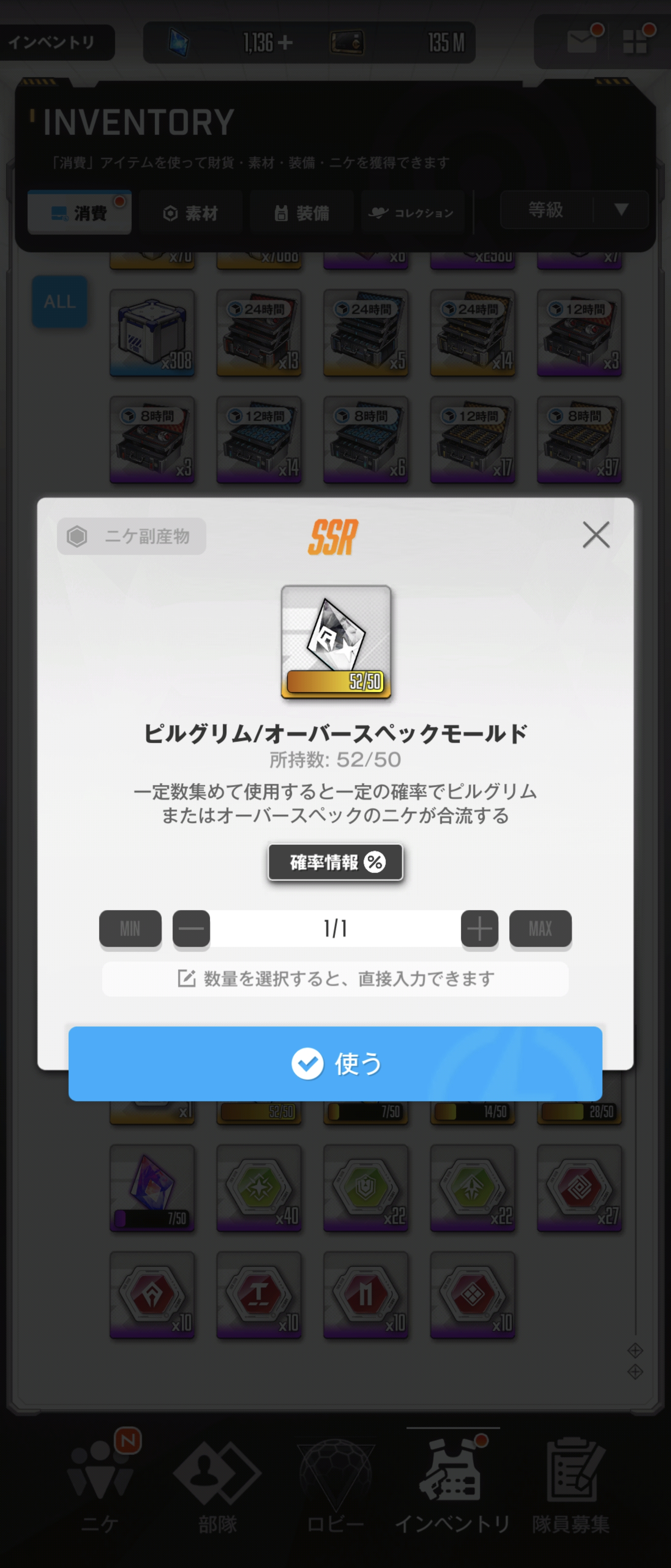Tap the 1/1 quantity field to edit

coord(335,928)
